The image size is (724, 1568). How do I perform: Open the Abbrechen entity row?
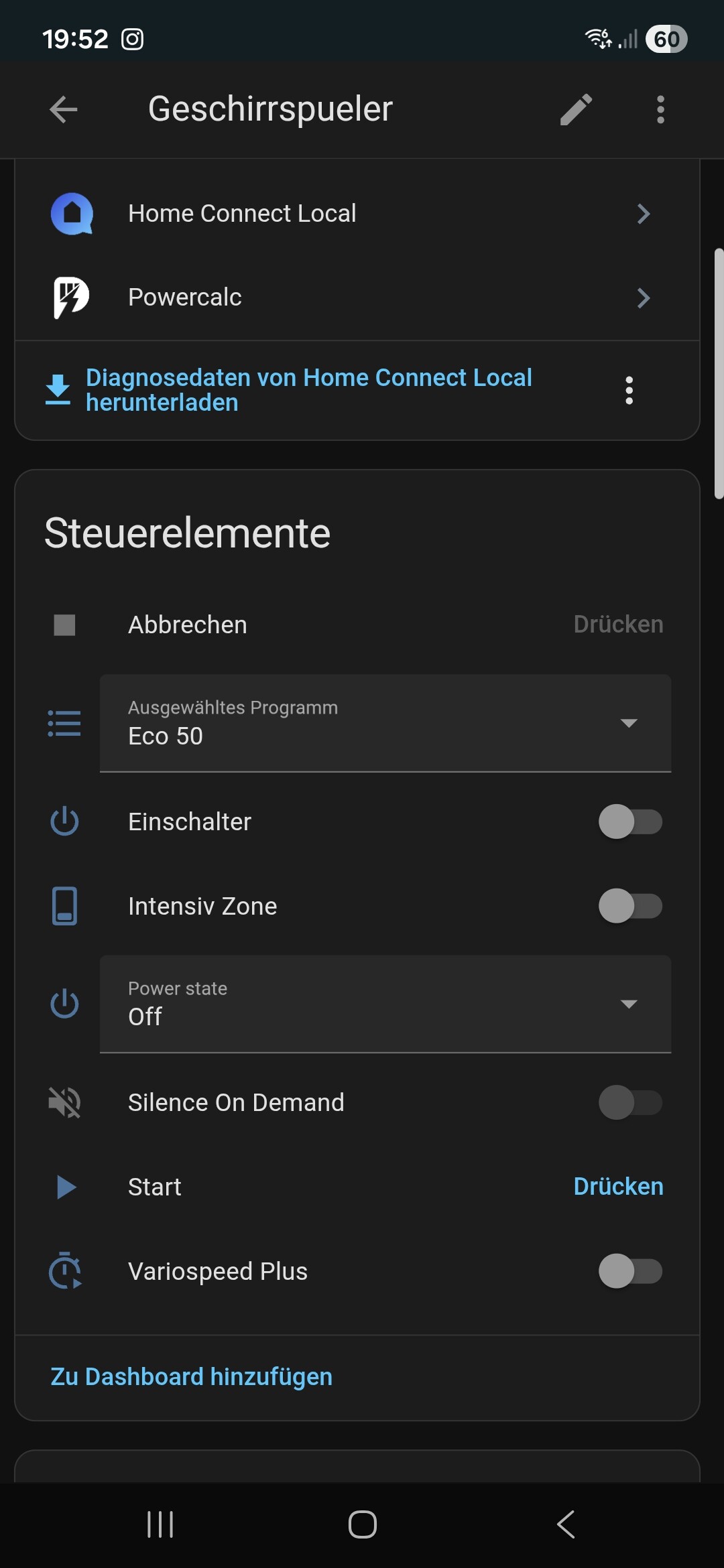tap(188, 625)
